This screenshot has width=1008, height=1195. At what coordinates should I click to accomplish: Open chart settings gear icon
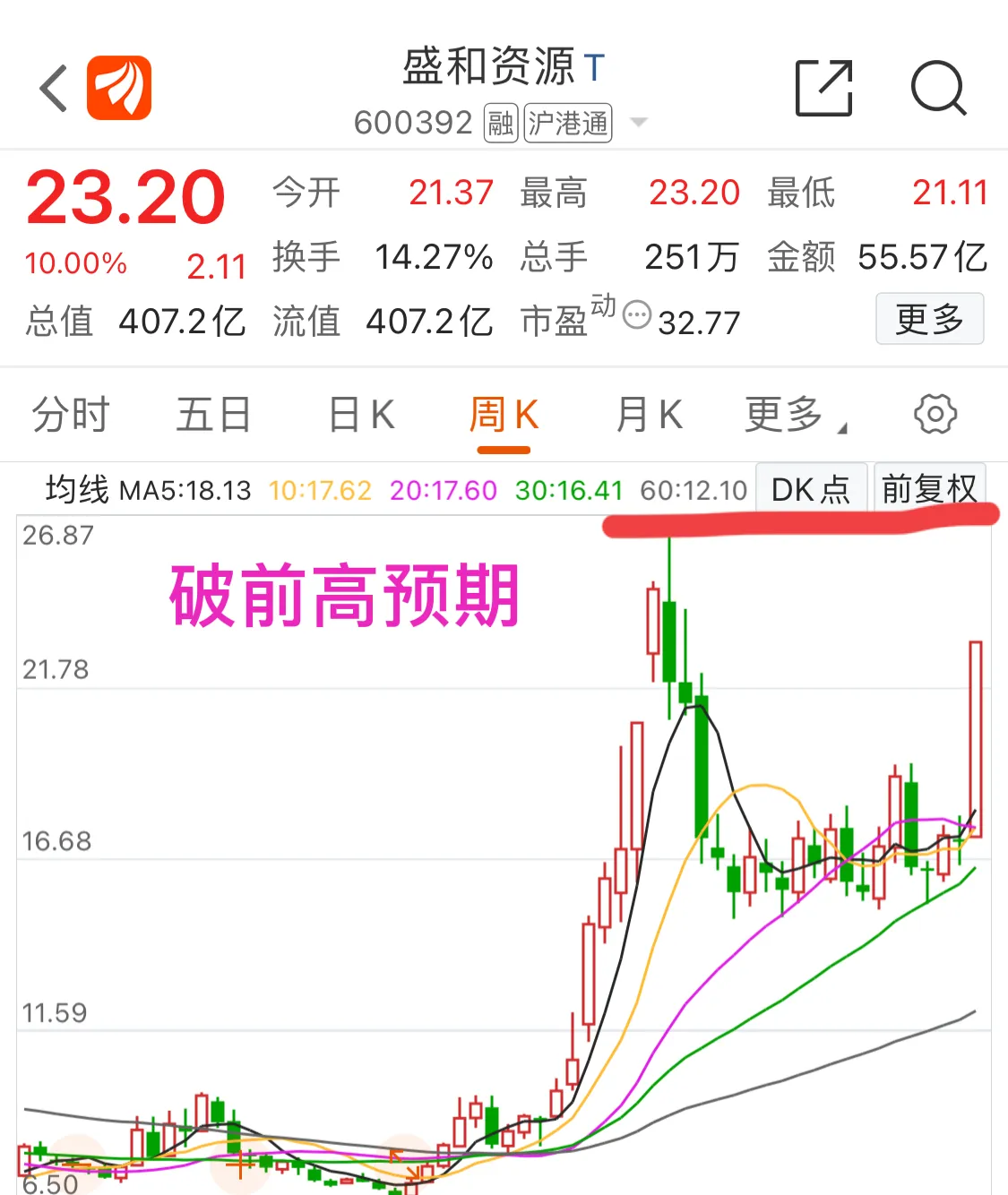pyautogui.click(x=935, y=414)
